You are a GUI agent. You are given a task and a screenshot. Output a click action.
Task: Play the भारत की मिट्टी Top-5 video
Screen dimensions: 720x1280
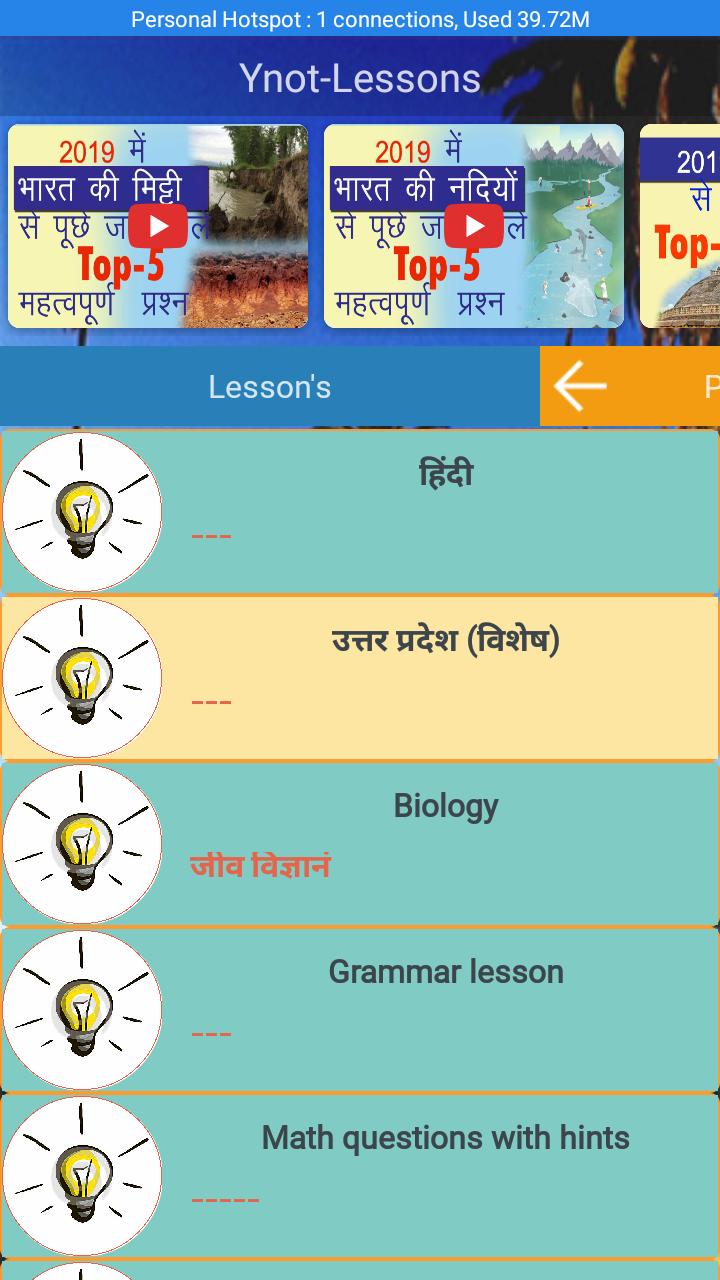pyautogui.click(x=158, y=226)
